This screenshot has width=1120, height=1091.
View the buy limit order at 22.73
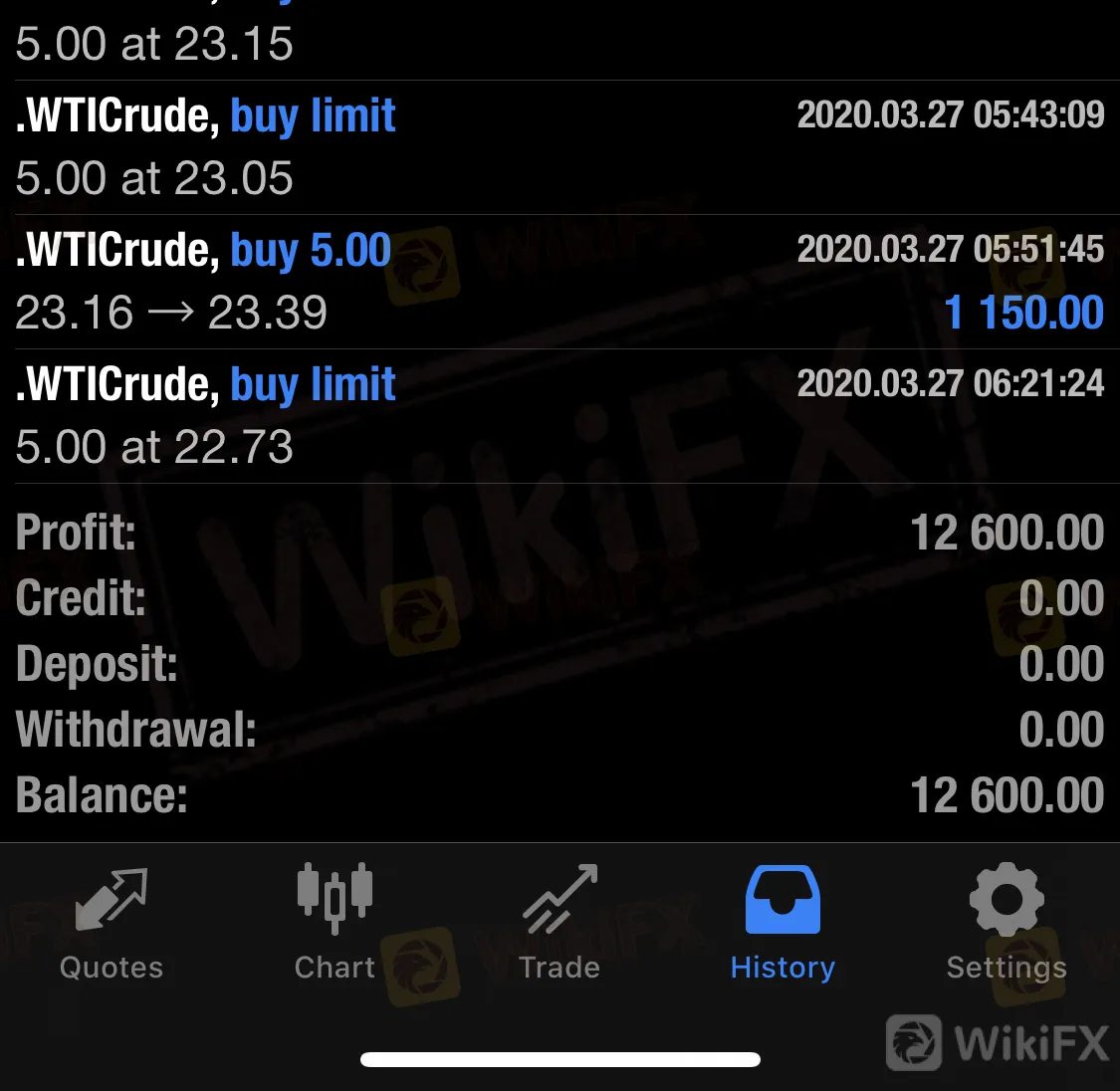(x=560, y=416)
